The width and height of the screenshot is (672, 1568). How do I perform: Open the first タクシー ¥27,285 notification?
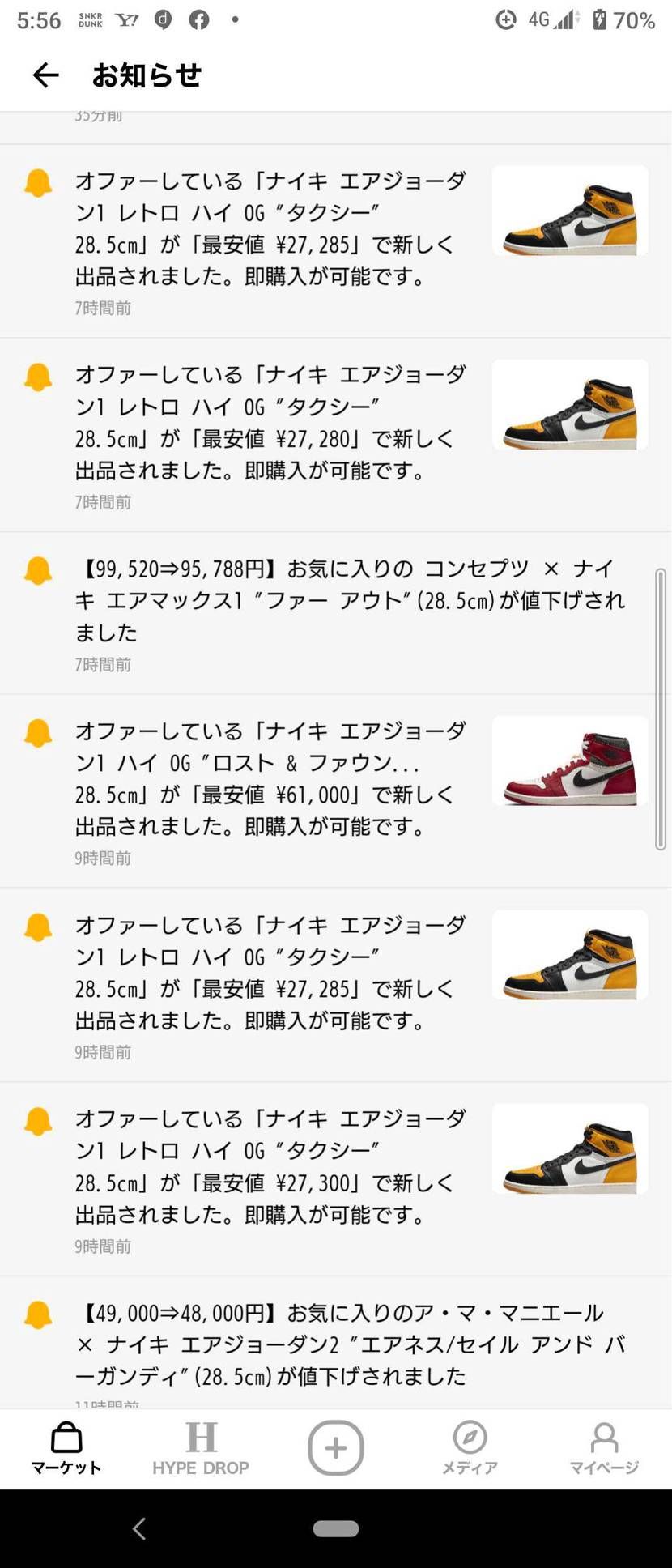(267, 229)
